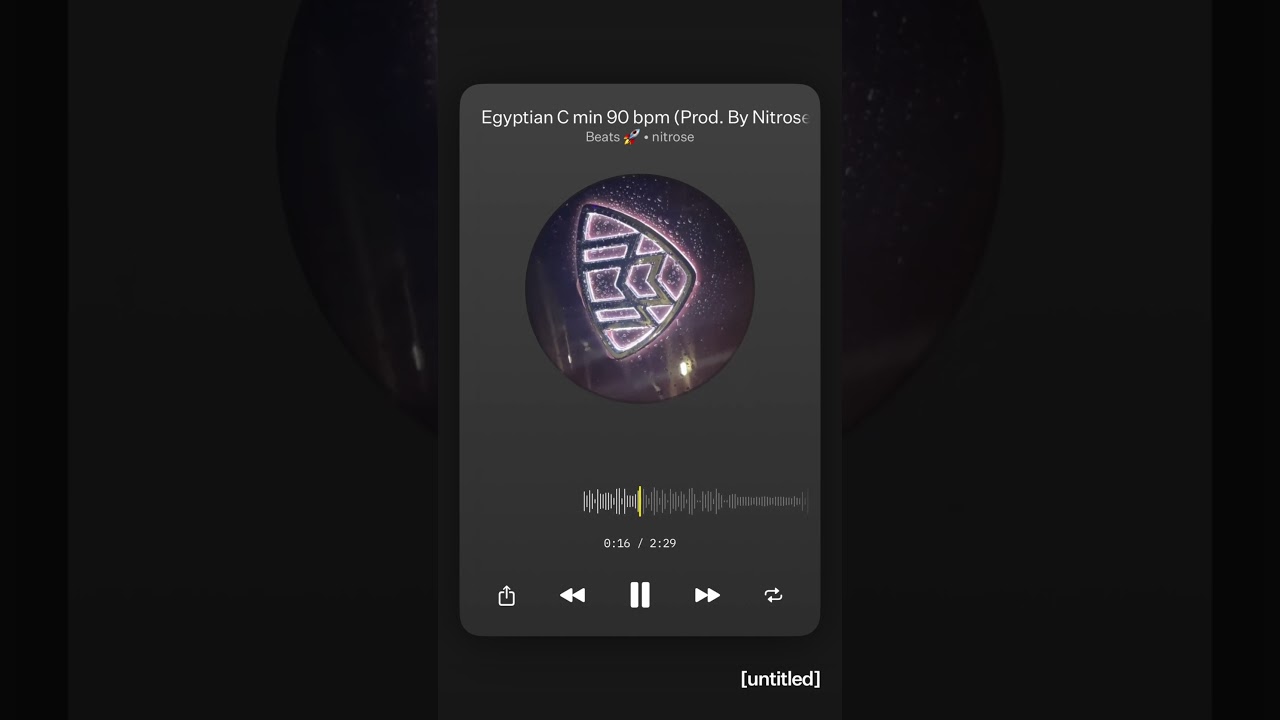This screenshot has width=1280, height=720.
Task: Share the Egyptian C min beat
Action: [506, 596]
